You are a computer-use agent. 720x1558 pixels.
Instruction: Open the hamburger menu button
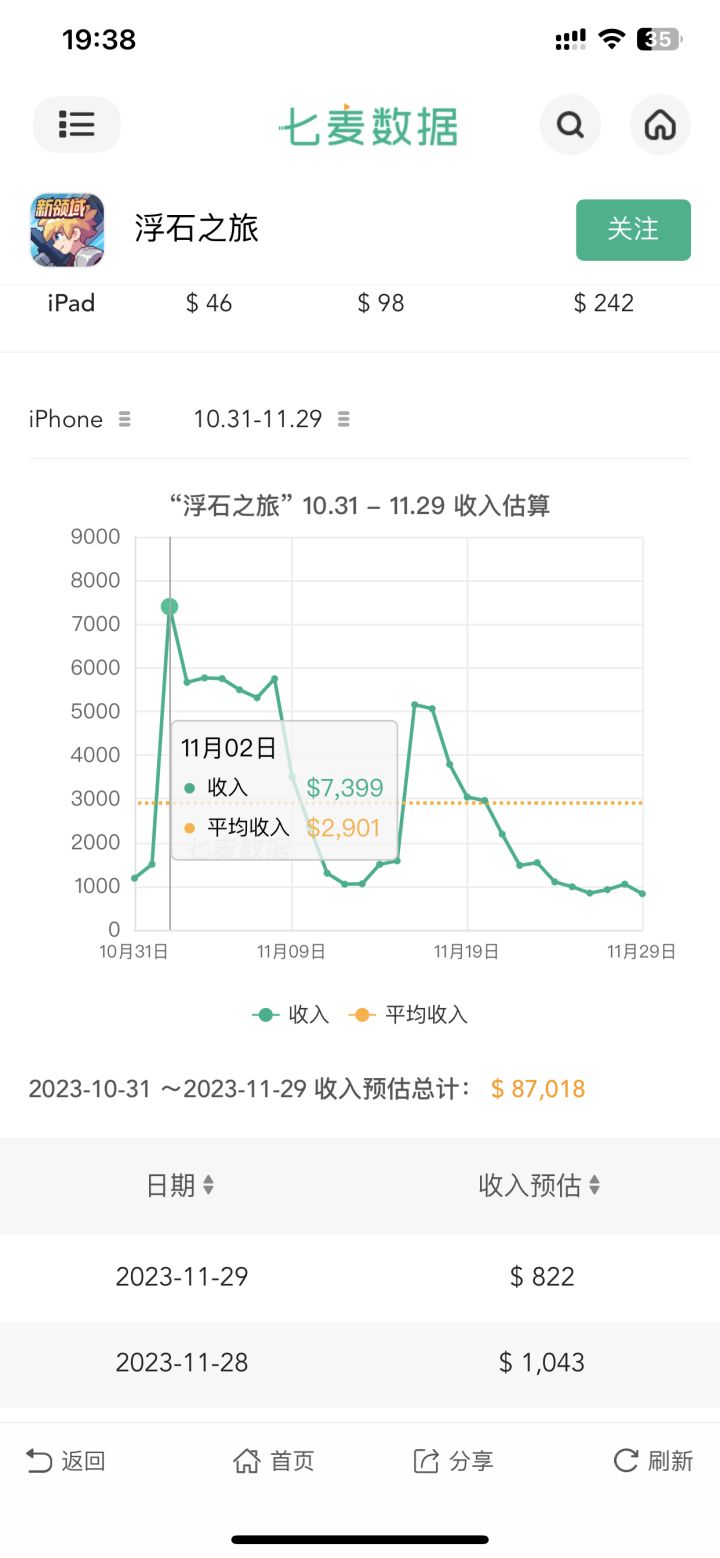77,125
